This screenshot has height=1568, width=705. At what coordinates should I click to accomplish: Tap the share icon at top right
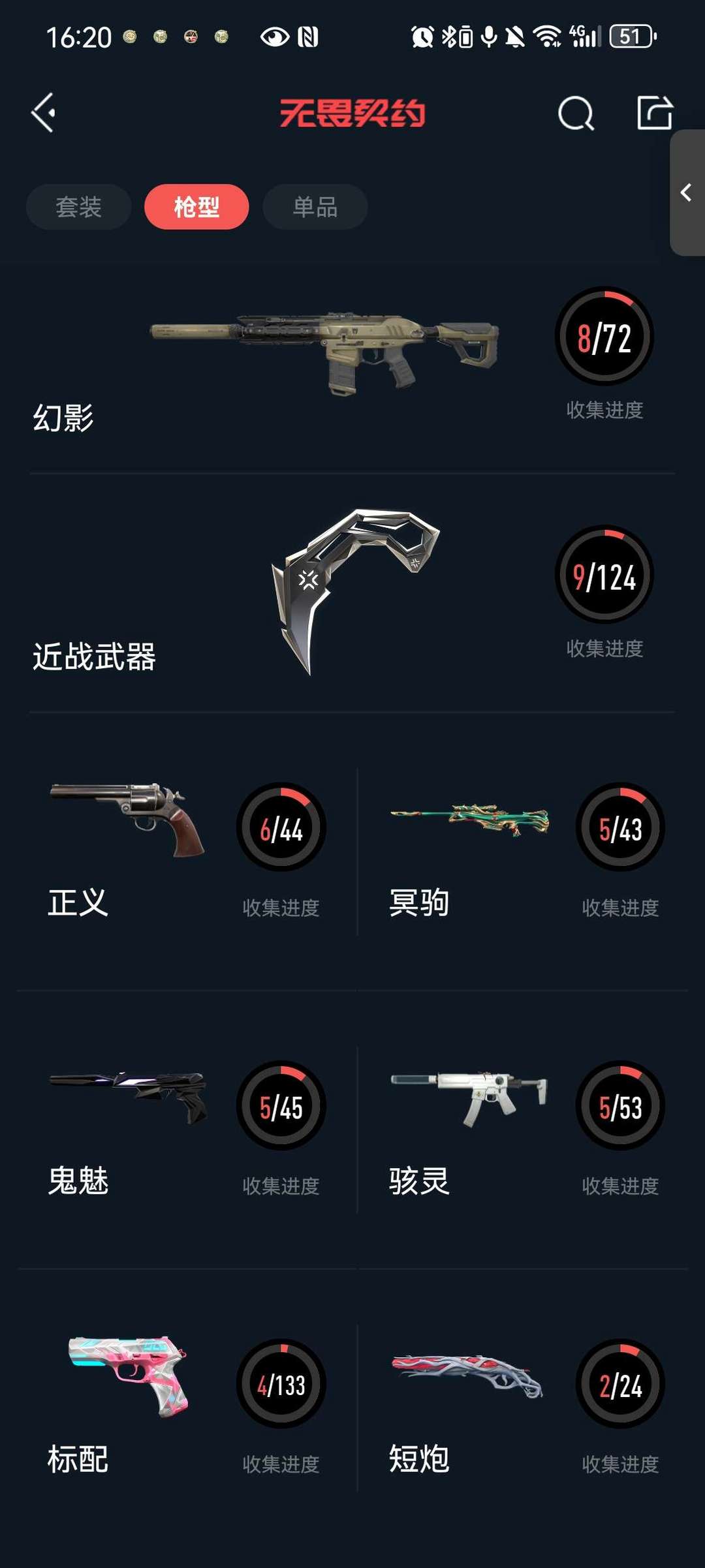point(655,113)
